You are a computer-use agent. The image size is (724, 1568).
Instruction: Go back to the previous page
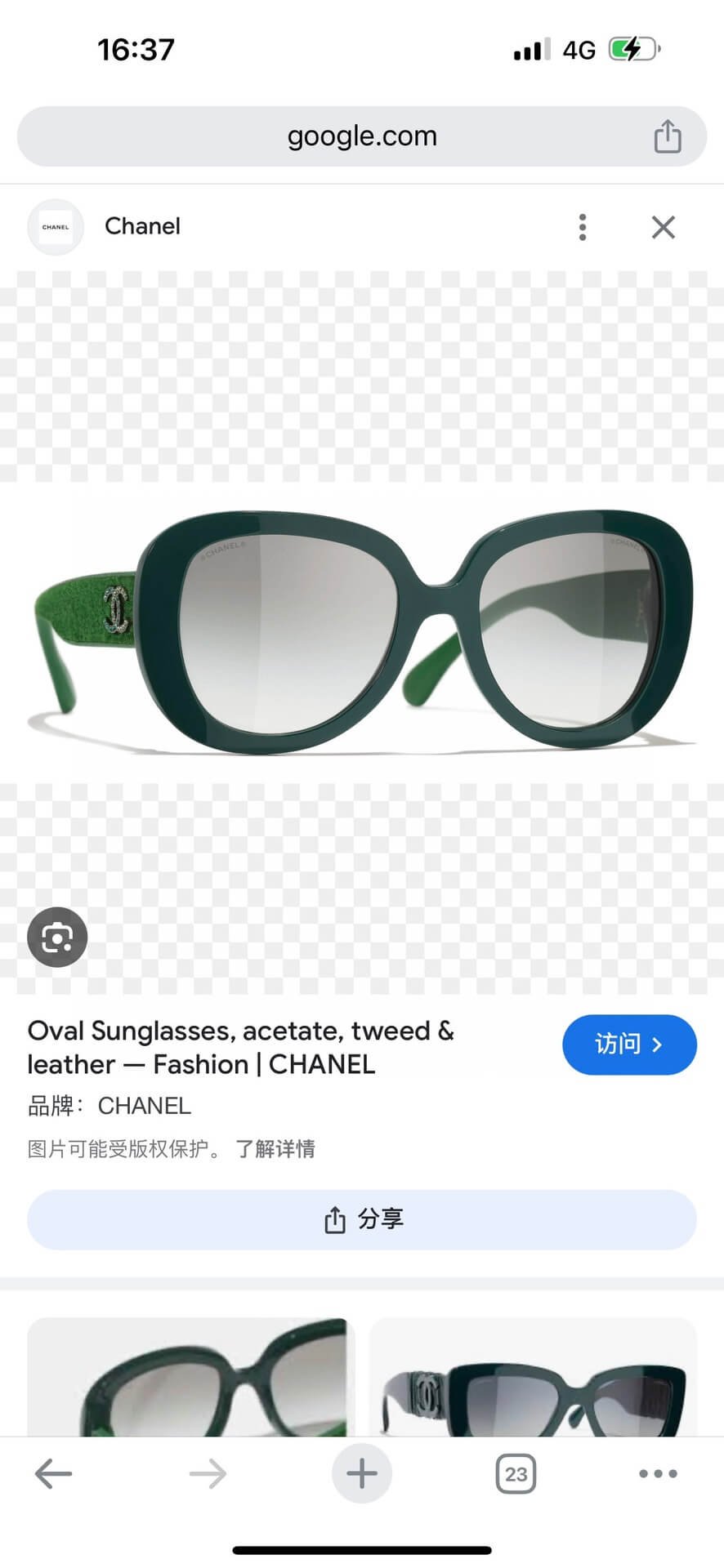[54, 1474]
